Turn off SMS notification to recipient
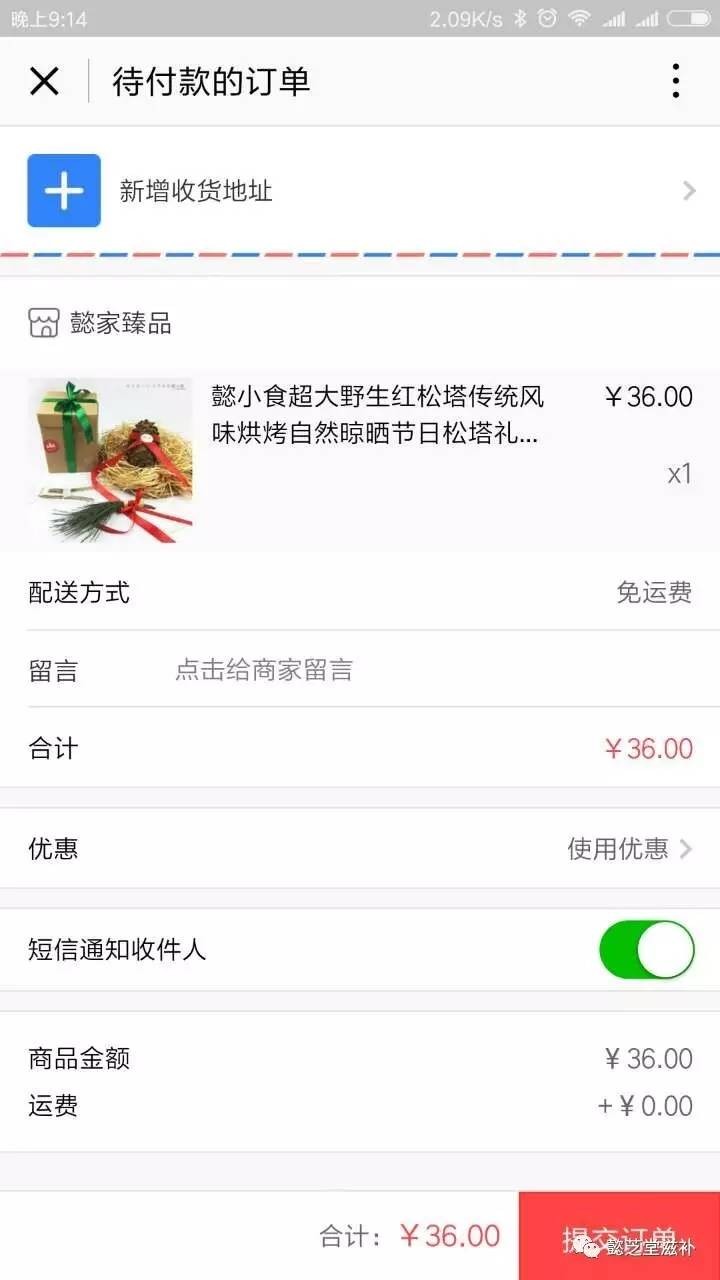This screenshot has height=1280, width=720. pyautogui.click(x=646, y=949)
